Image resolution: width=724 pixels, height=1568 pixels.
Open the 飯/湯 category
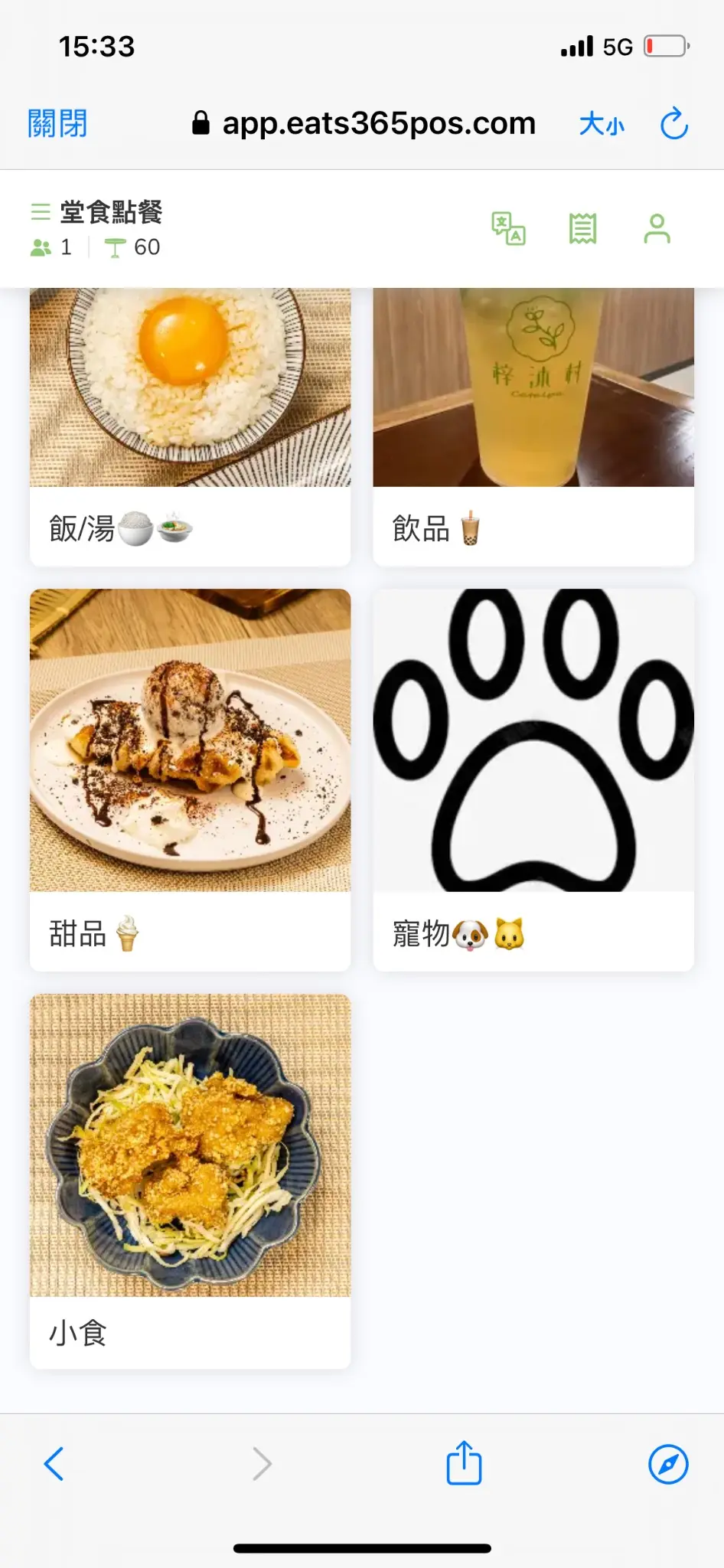pyautogui.click(x=190, y=426)
